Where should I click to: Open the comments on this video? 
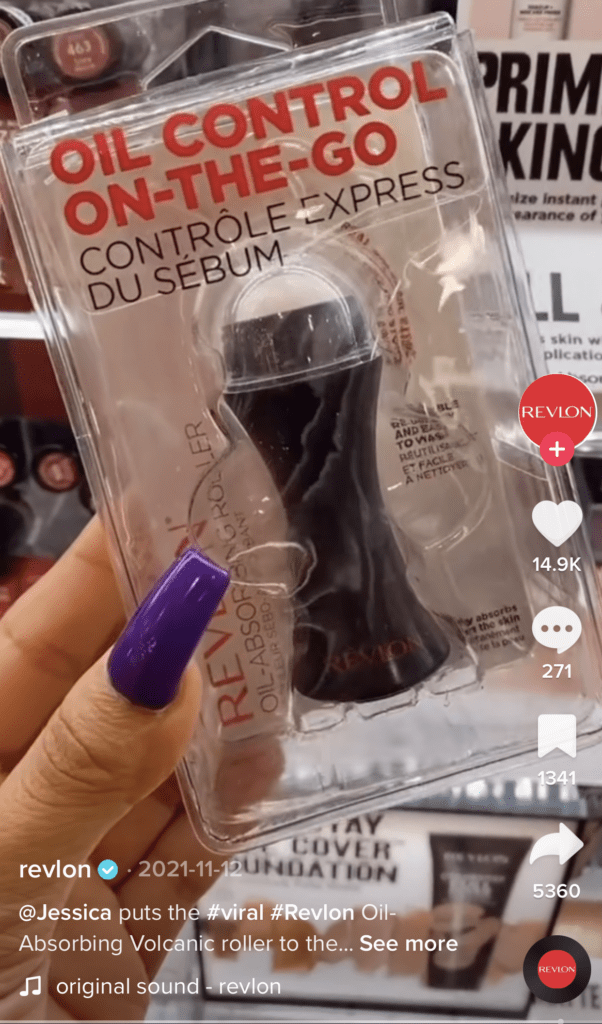[557, 630]
